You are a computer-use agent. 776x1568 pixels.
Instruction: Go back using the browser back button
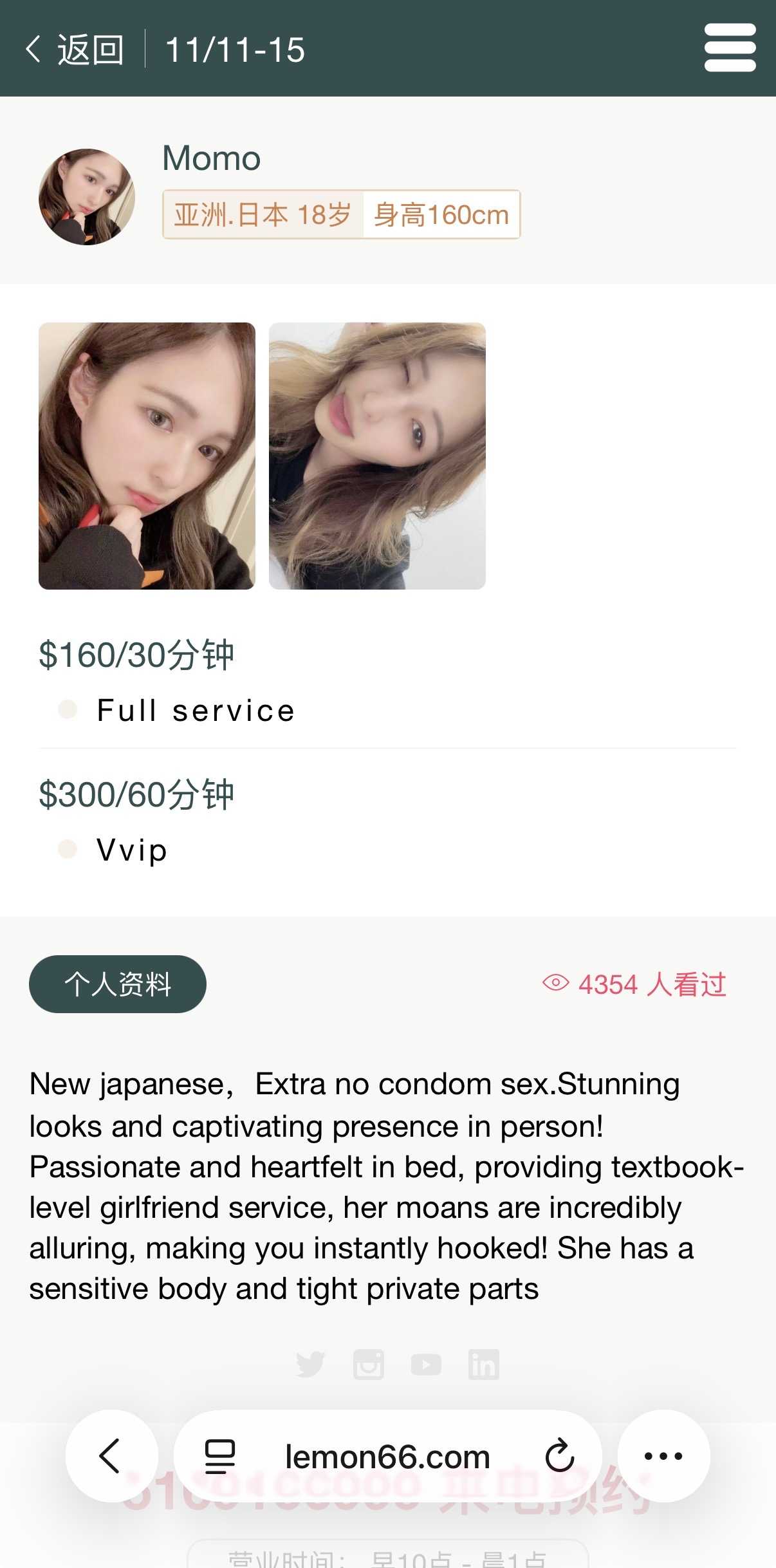pyautogui.click(x=111, y=1456)
